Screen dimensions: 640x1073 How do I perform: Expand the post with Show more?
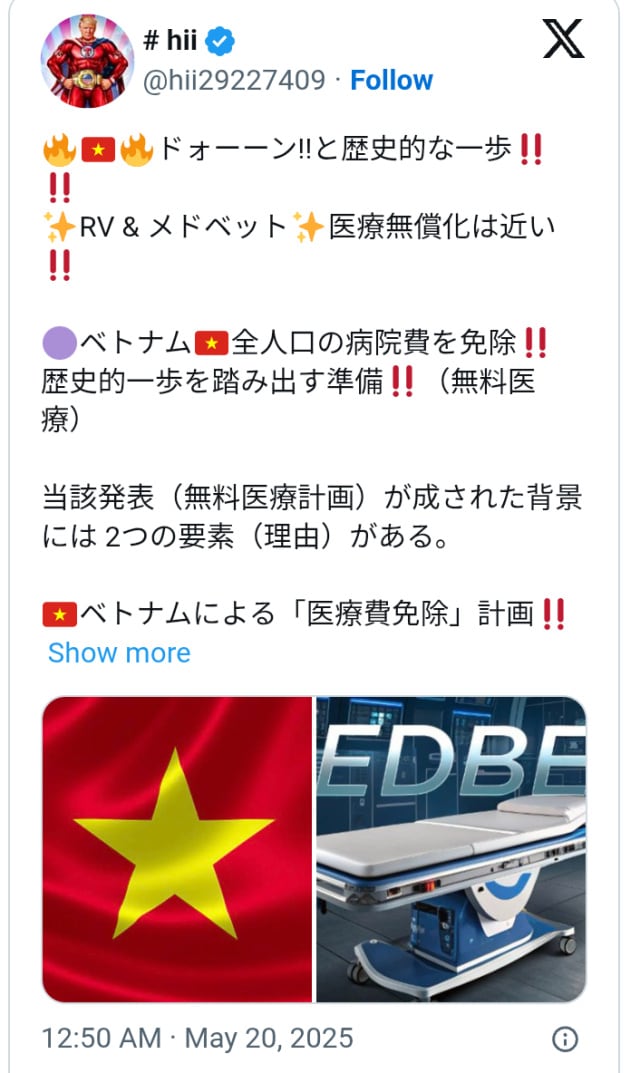118,653
